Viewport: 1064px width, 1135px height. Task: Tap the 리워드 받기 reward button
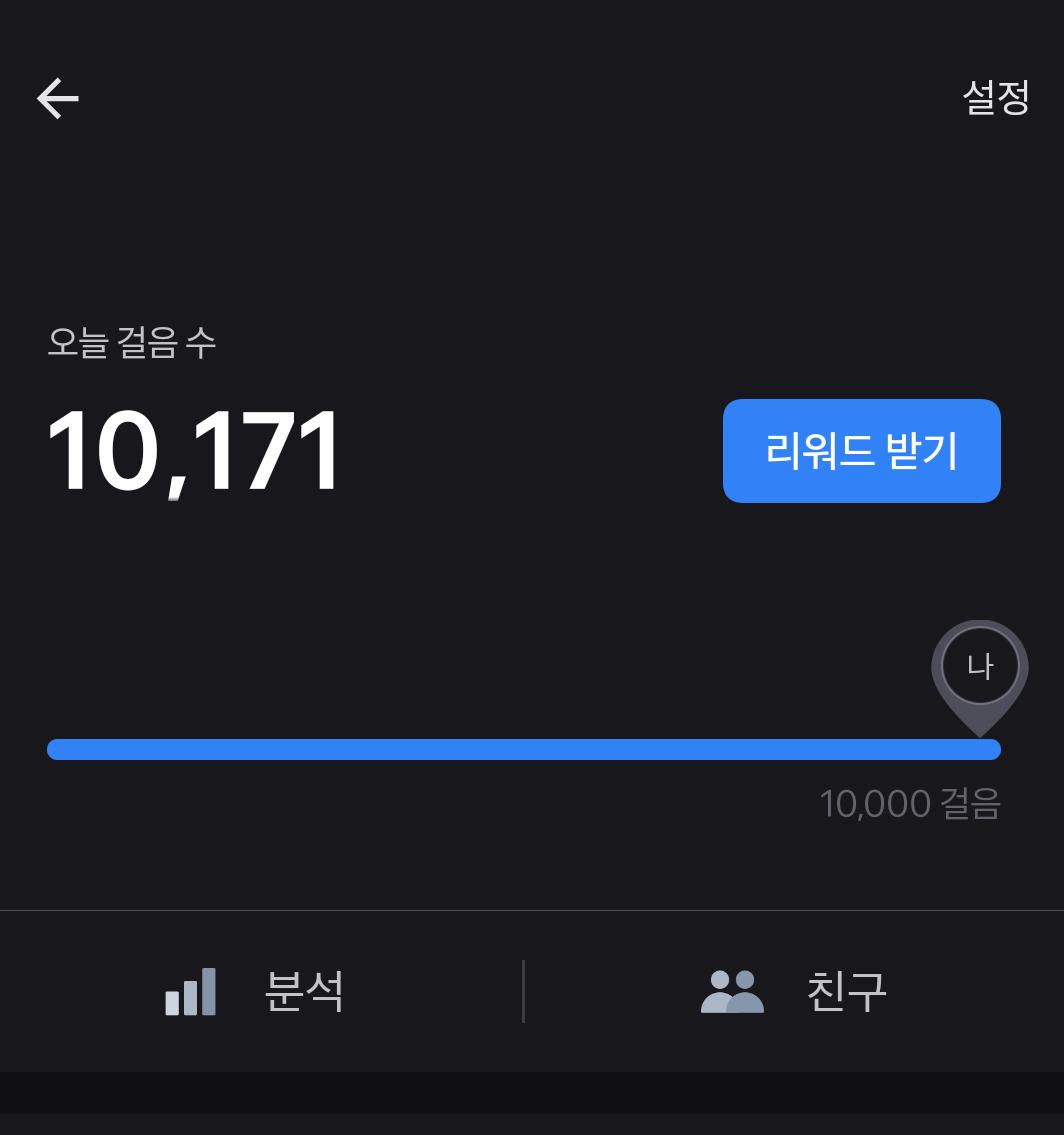[x=861, y=451]
